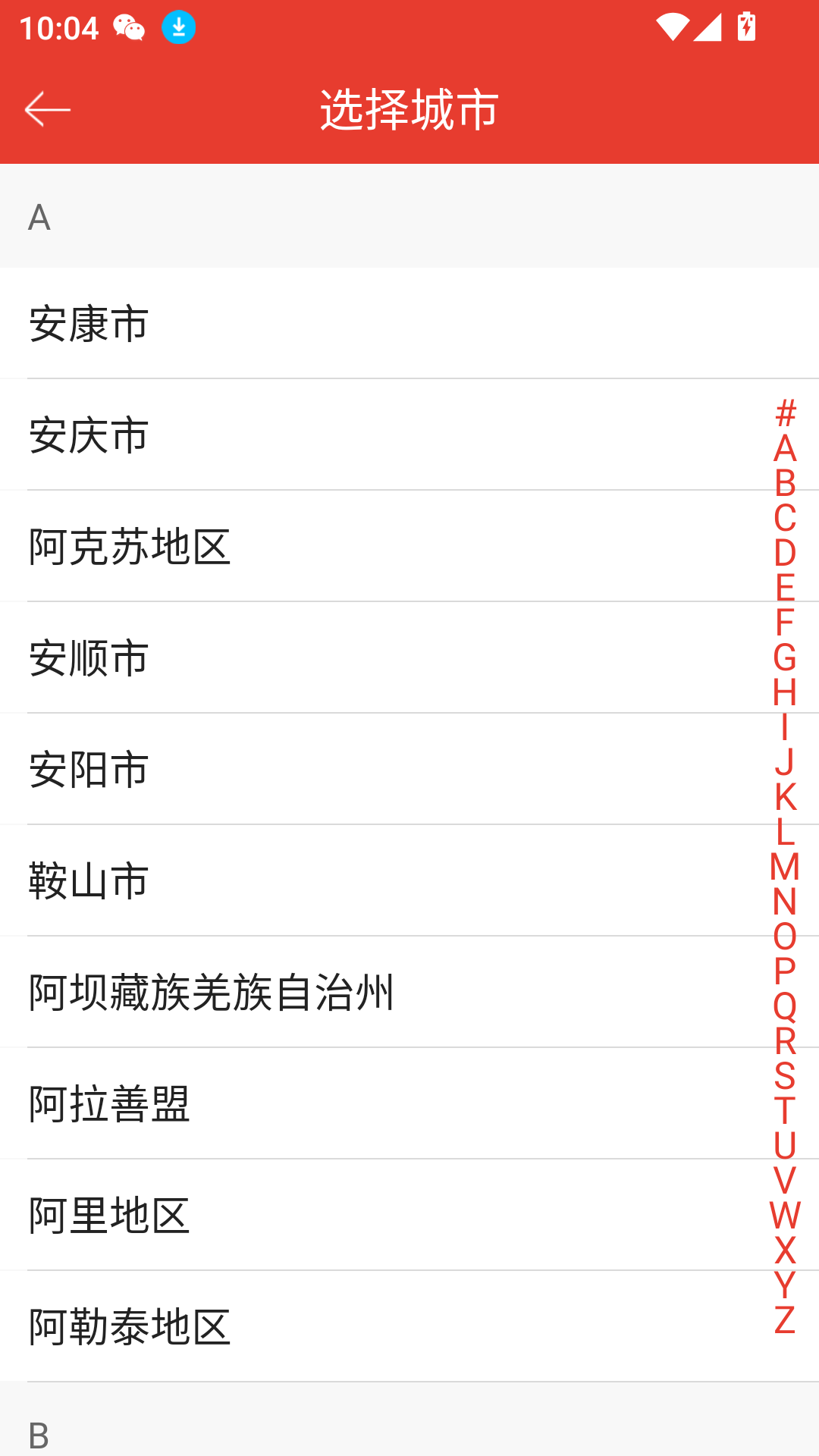This screenshot has width=819, height=1456.
Task: Jump to letter M in the index
Action: click(785, 867)
